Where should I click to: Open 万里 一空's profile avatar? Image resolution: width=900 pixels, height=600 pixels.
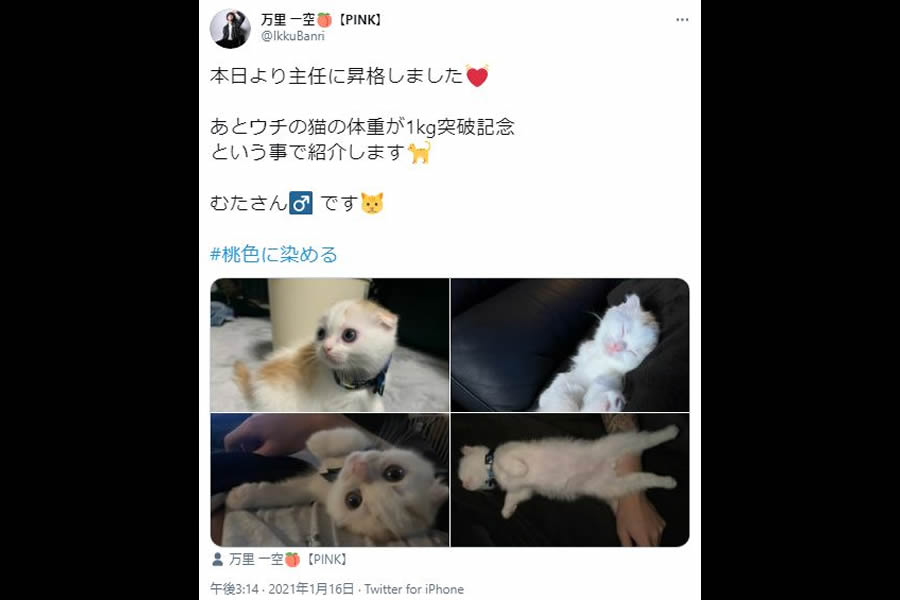pyautogui.click(x=230, y=28)
